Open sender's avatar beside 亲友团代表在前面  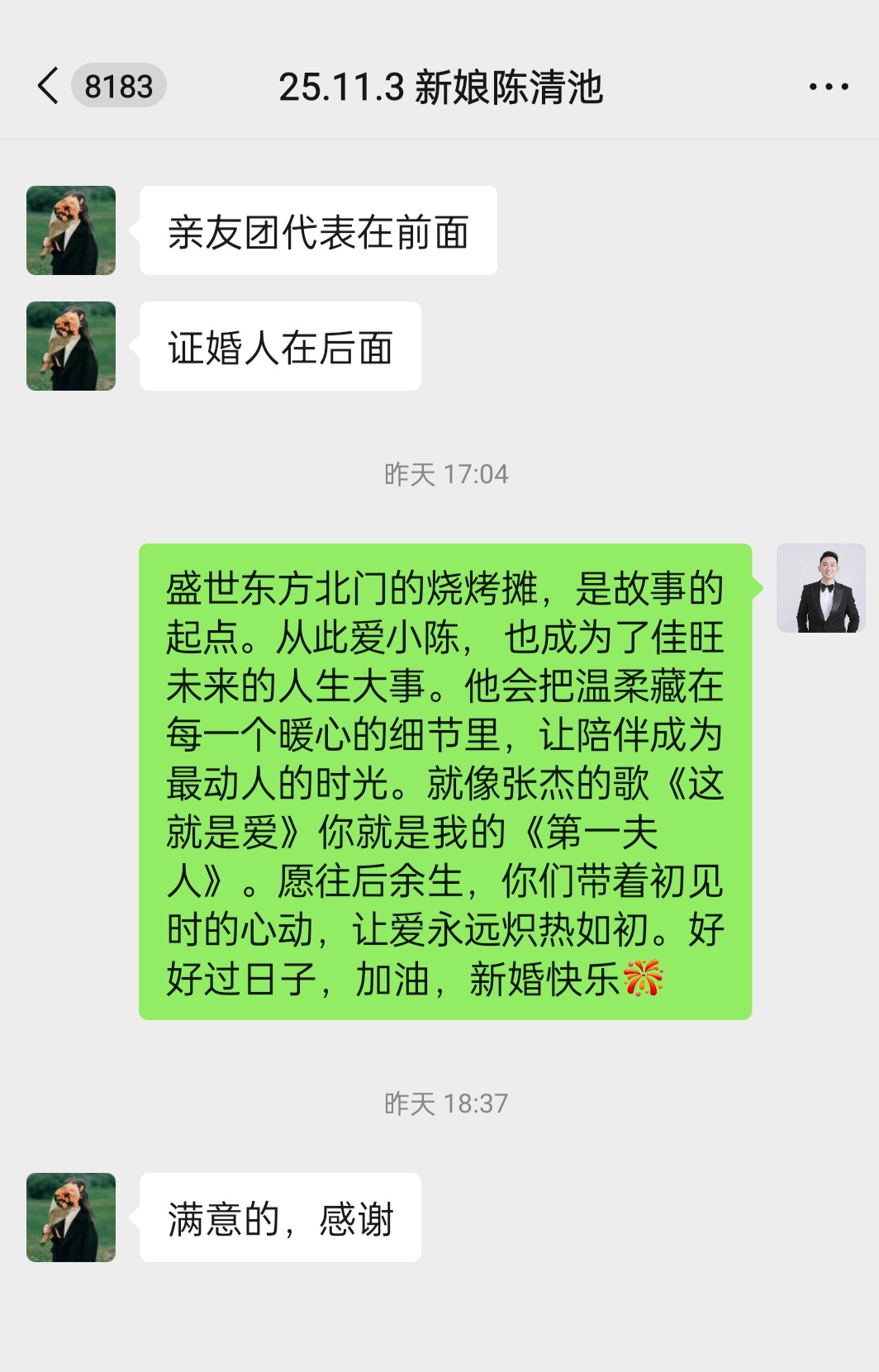(x=71, y=230)
